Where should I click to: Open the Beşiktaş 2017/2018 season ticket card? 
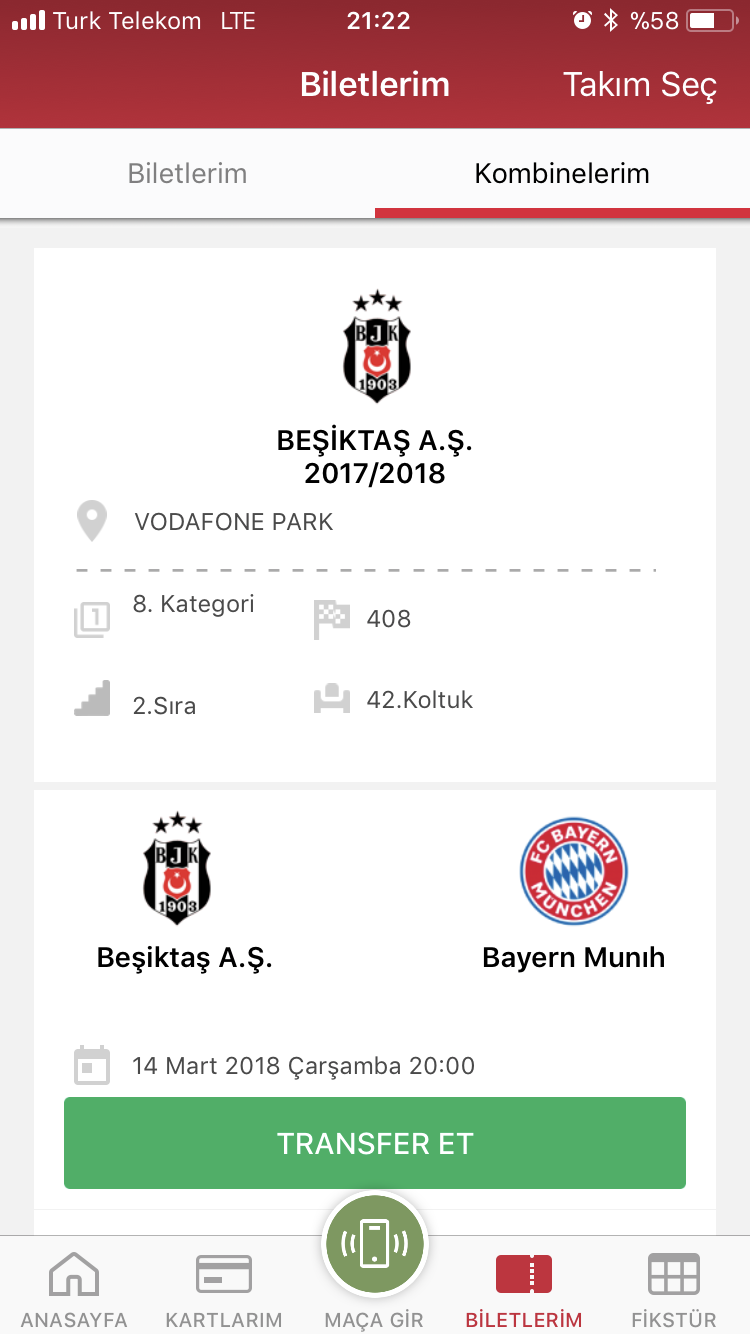pyautogui.click(x=375, y=515)
